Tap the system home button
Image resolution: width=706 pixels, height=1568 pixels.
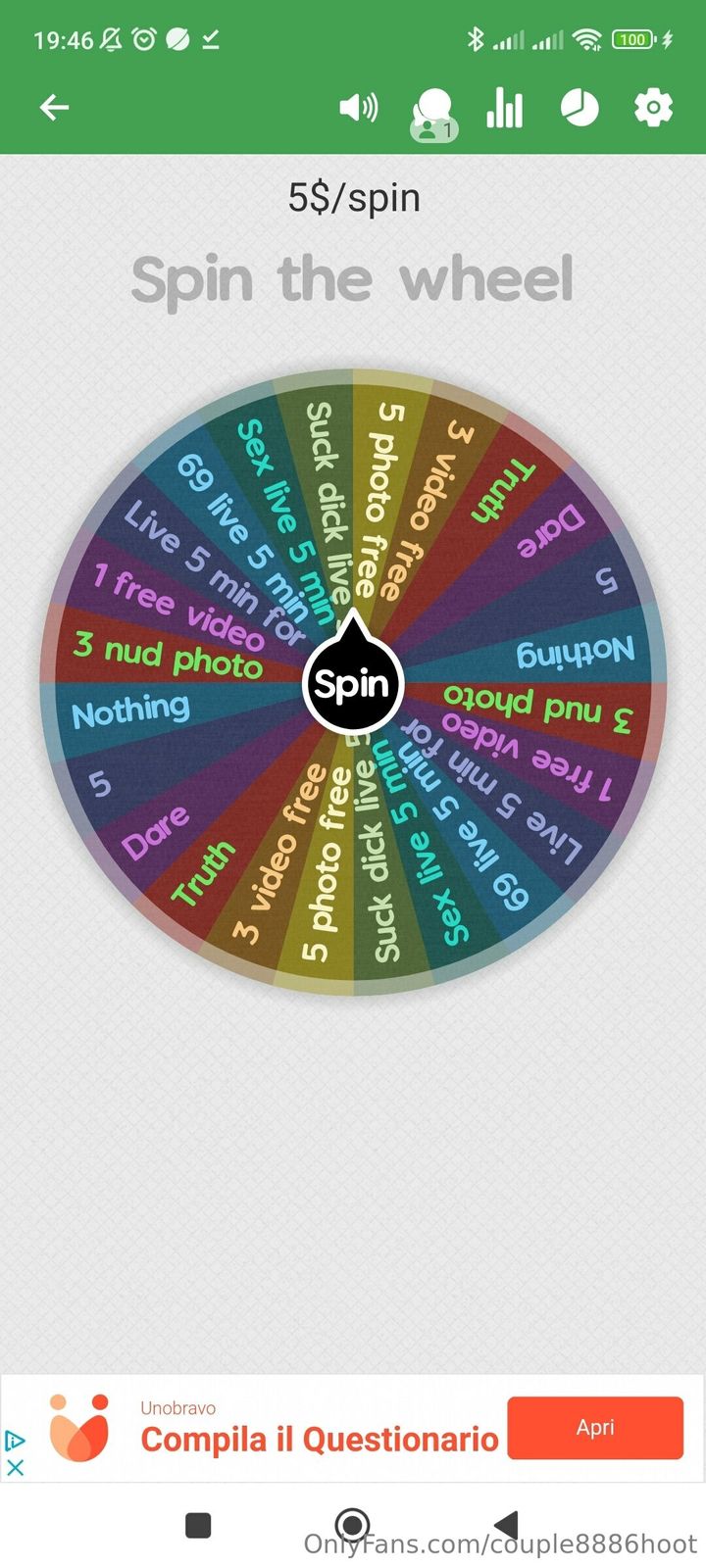coord(352,1525)
